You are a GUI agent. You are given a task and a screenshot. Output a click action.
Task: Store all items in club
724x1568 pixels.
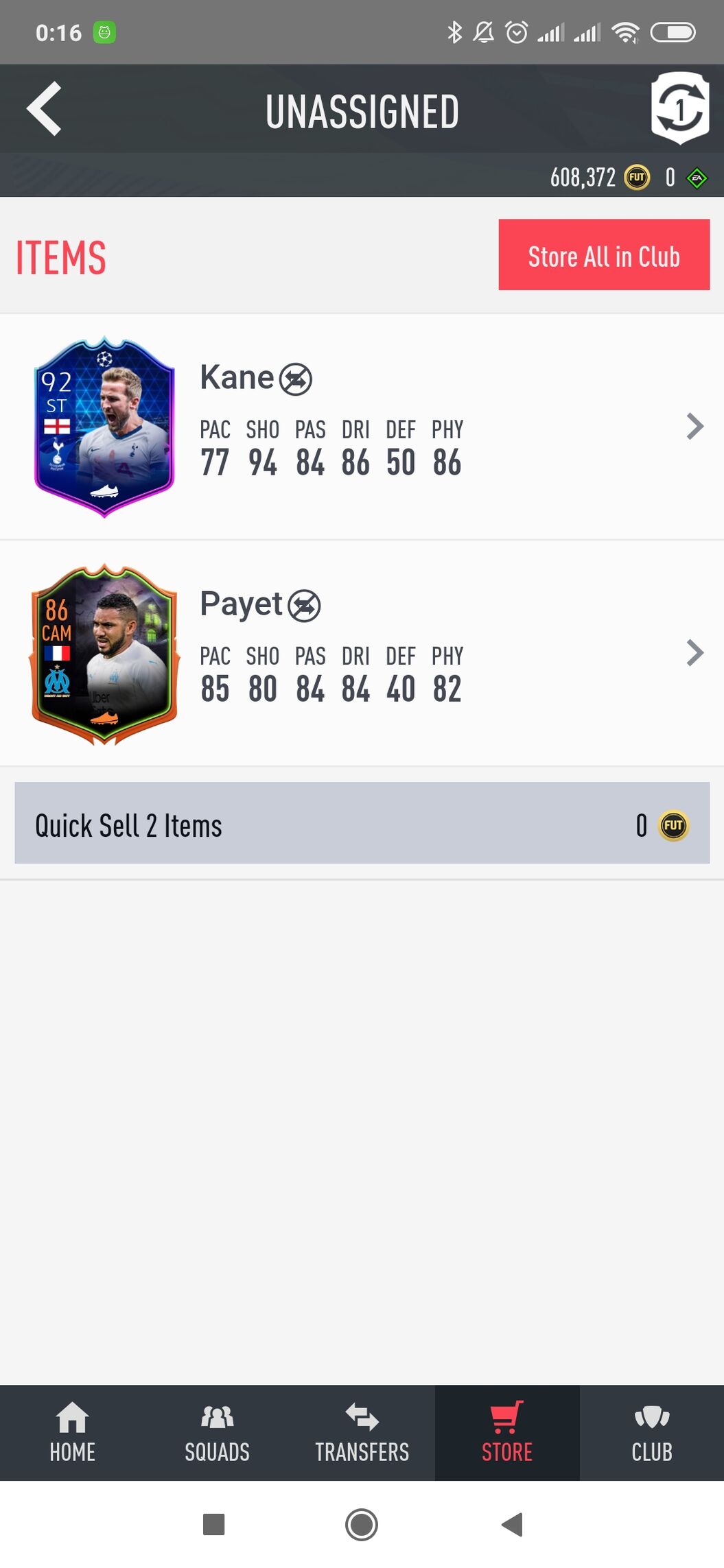(x=603, y=255)
